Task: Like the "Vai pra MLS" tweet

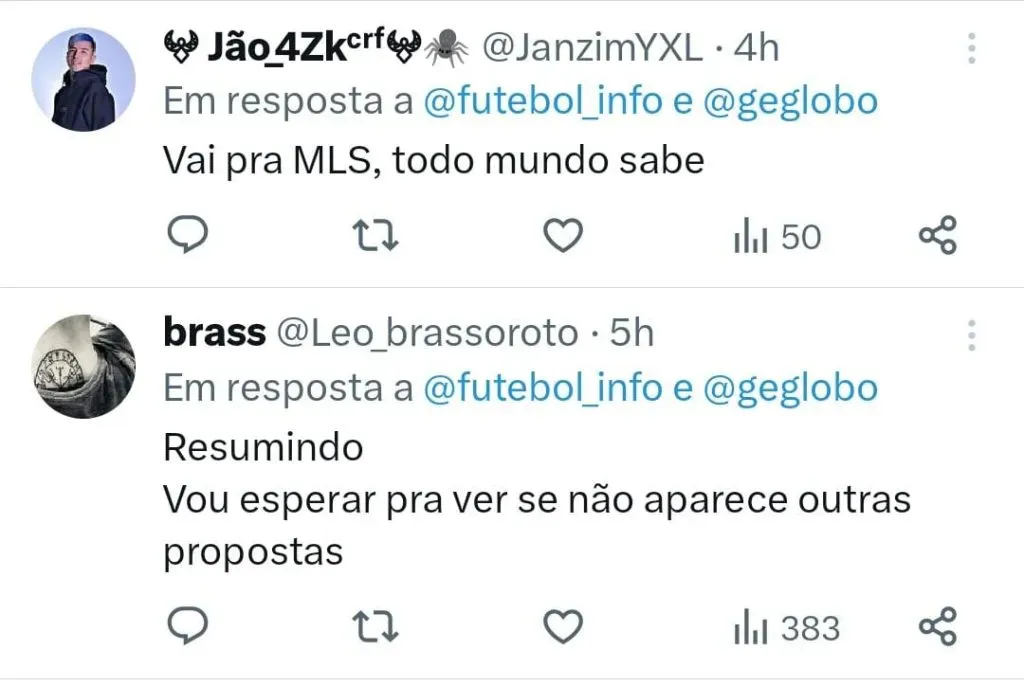Action: [x=563, y=236]
